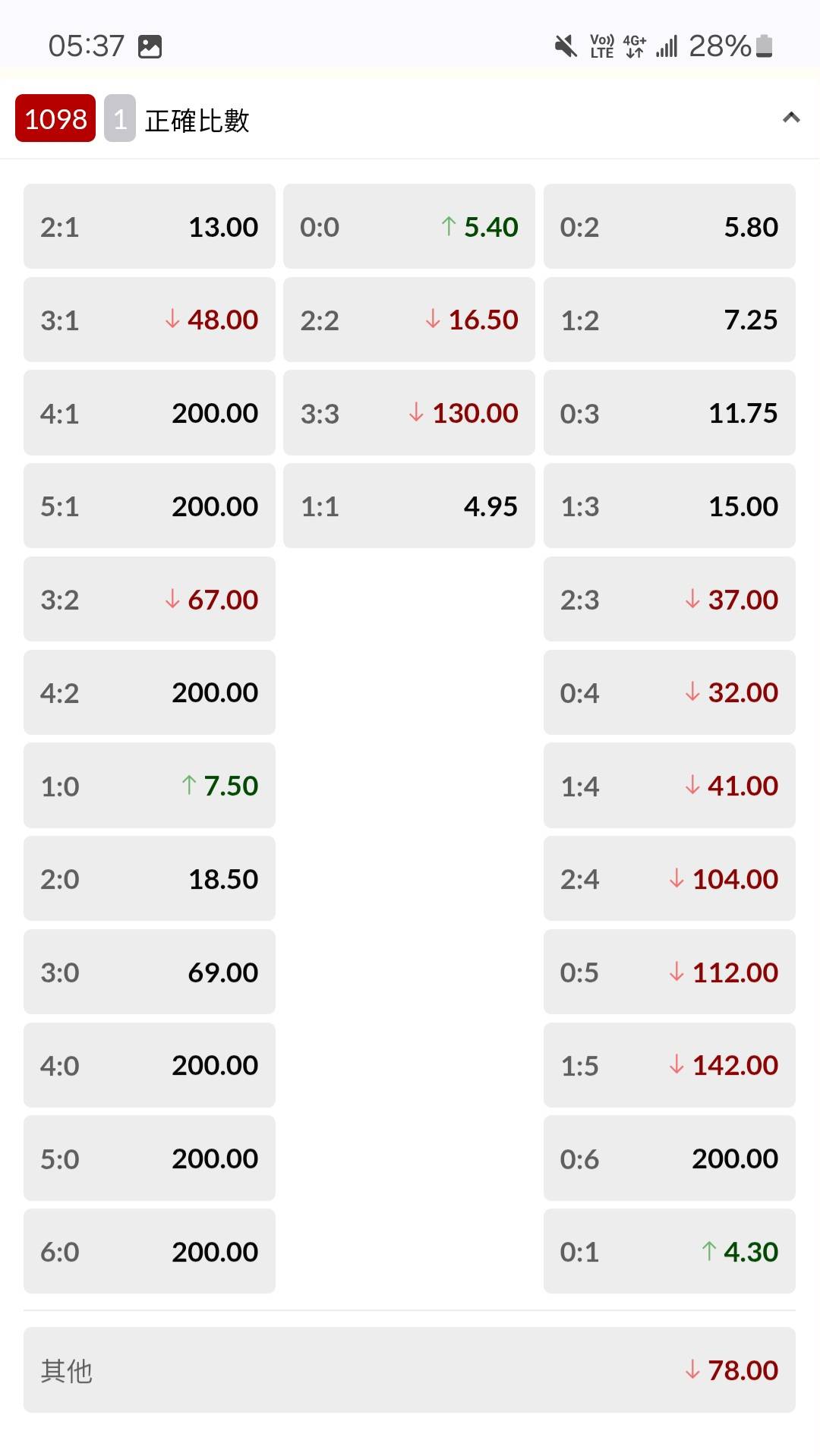This screenshot has width=820, height=1456.
Task: Select the 2:0 score at 18.50
Action: pos(150,878)
